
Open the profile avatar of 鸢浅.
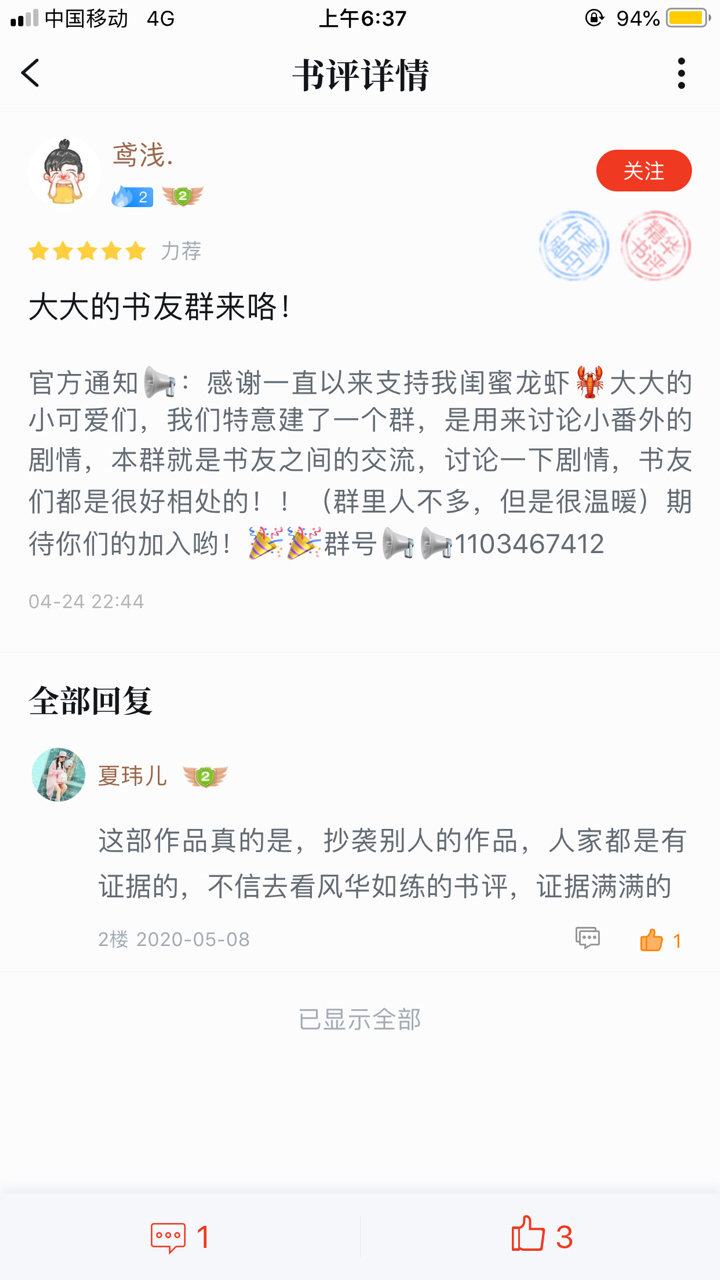pyautogui.click(x=64, y=172)
